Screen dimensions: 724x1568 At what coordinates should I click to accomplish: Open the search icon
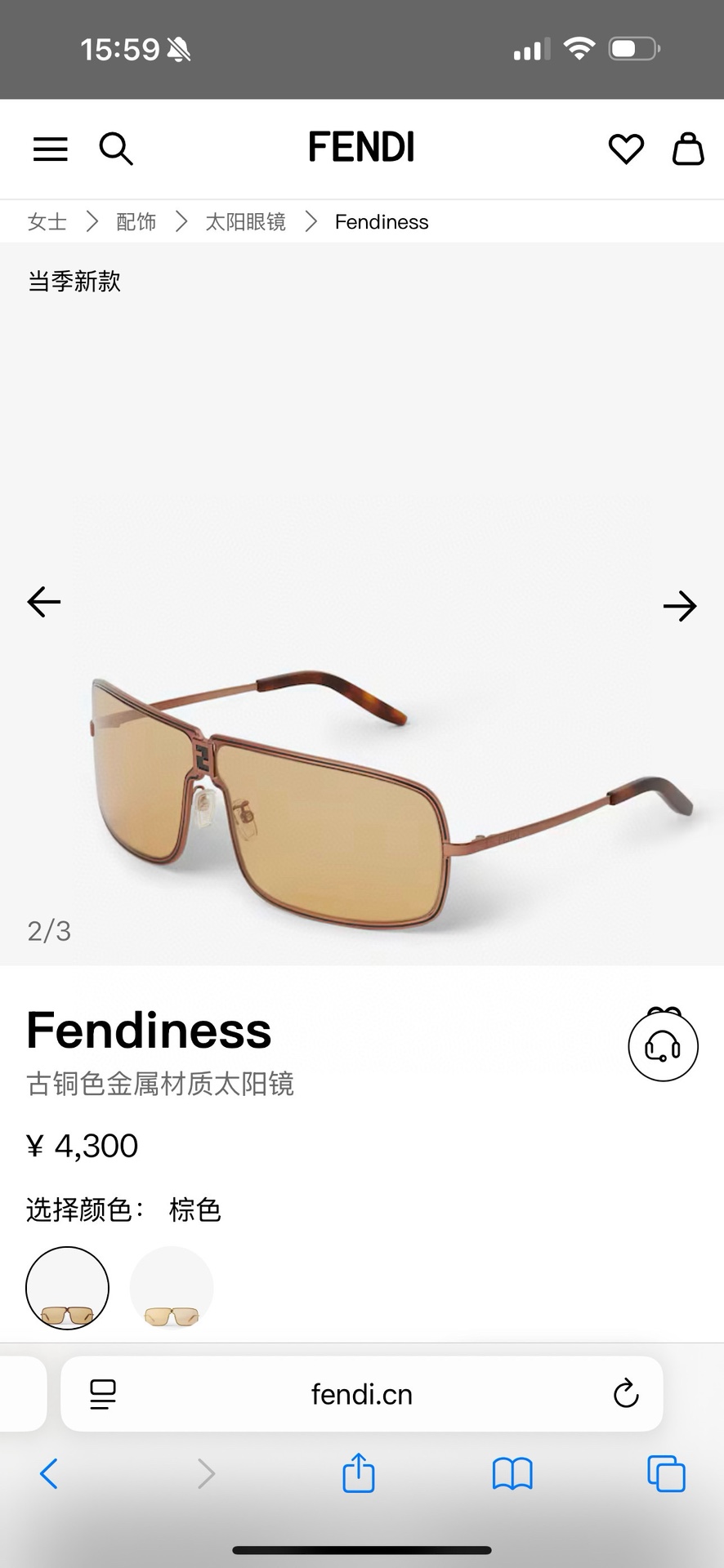pyautogui.click(x=116, y=149)
